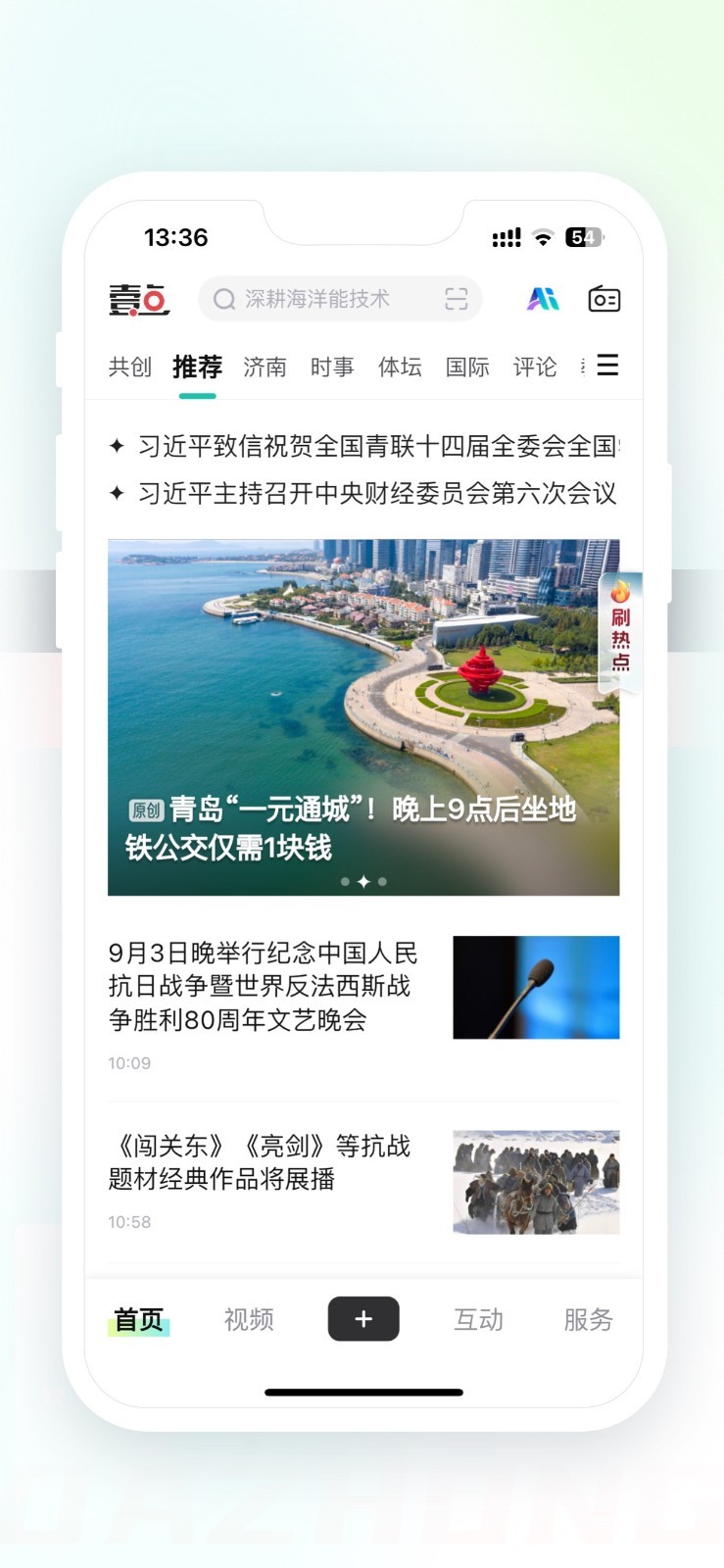
Task: Switch to the 时事 channel tab
Action: (x=332, y=367)
